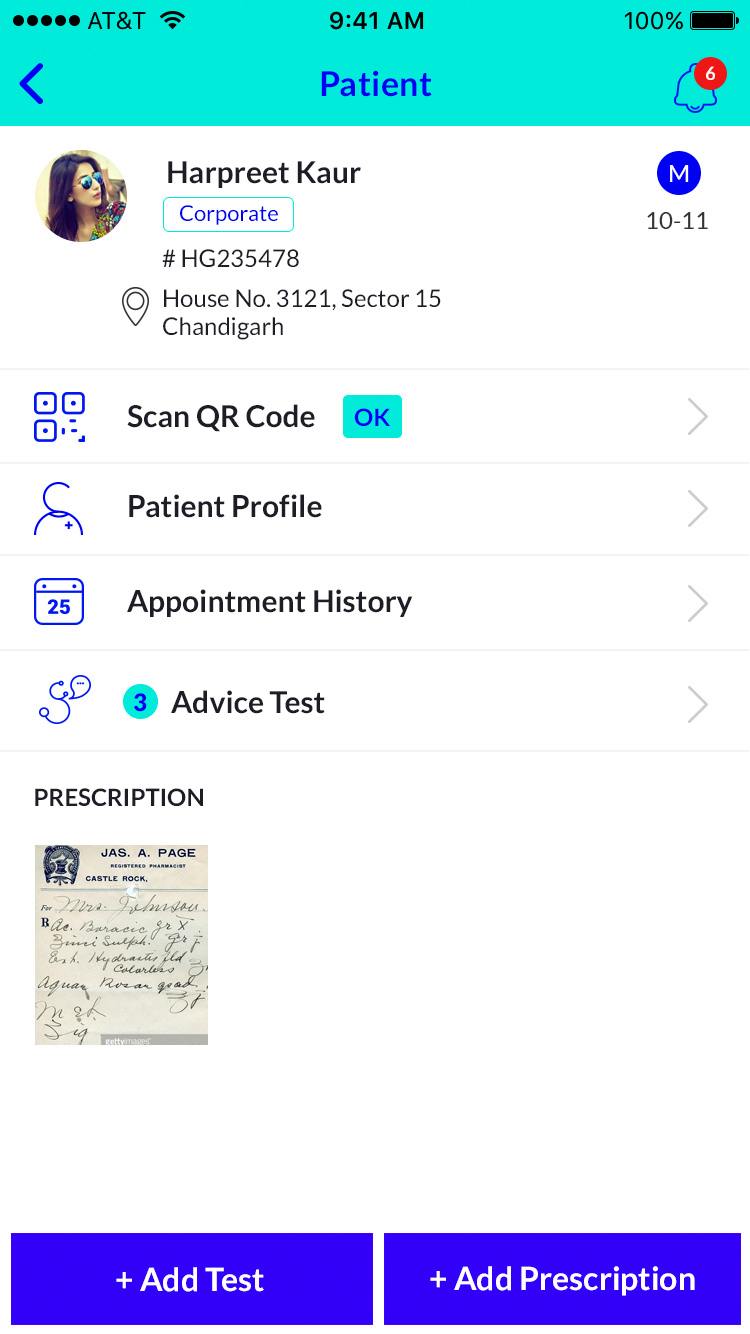Tap the Add Test button

pos(191,1279)
